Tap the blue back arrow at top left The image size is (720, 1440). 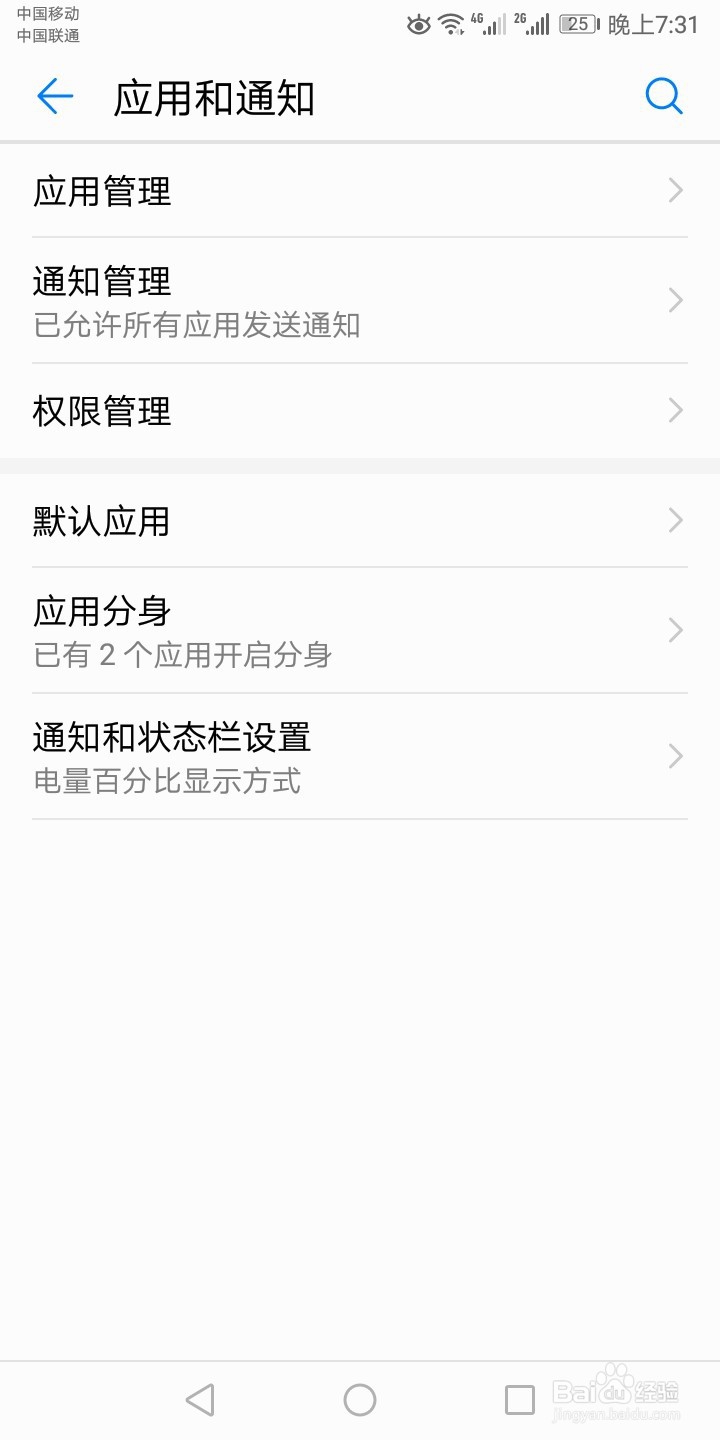(x=55, y=96)
